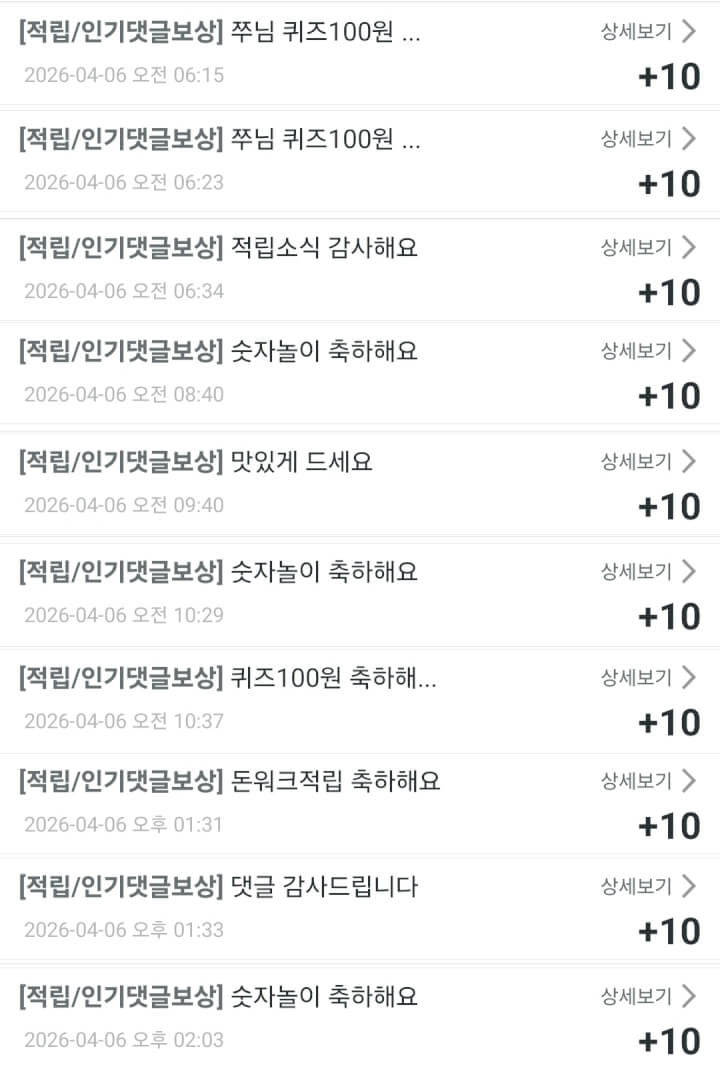Viewport: 720px width, 1069px height.
Task: Tap 상세보기 on the 오전 10:29 entry
Action: (647, 572)
